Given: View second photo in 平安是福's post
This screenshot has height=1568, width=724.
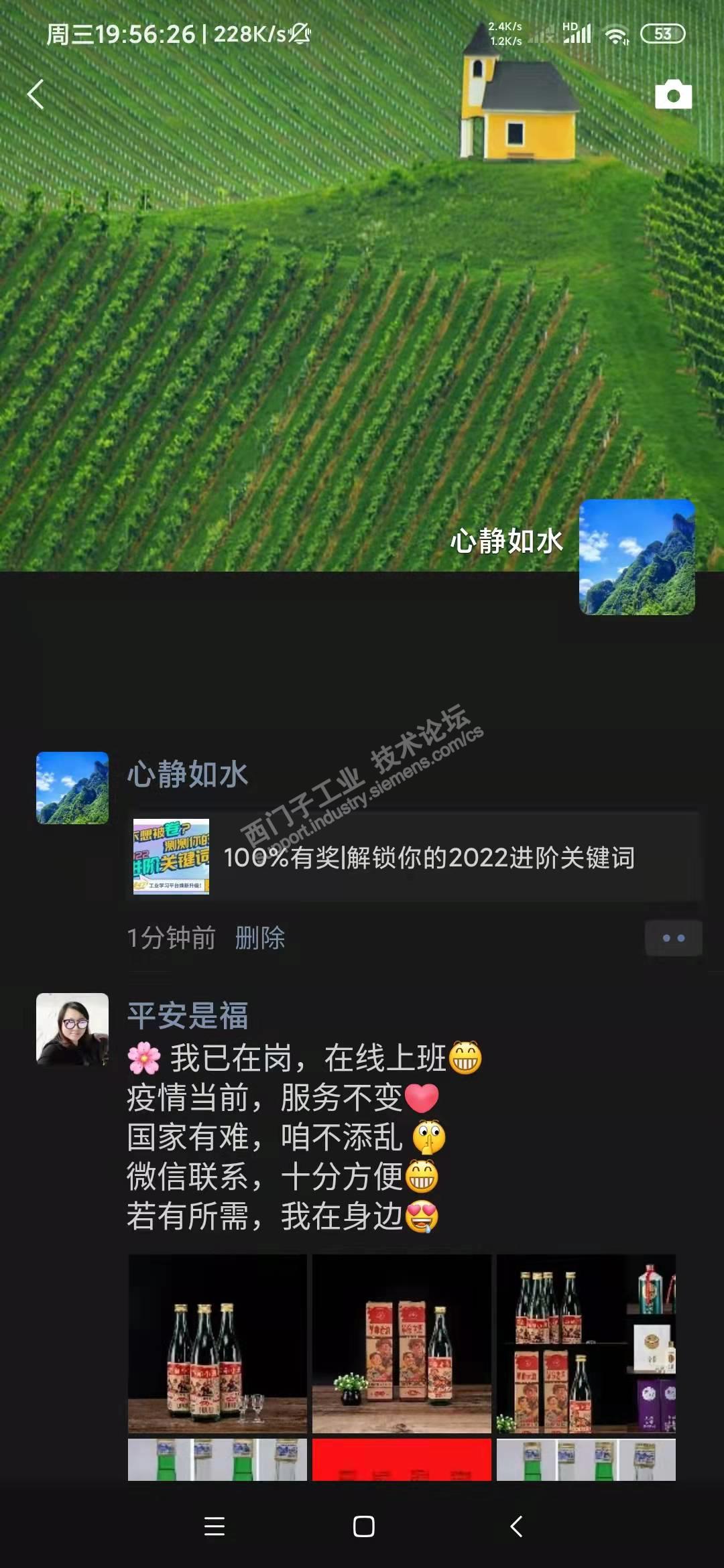Looking at the screenshot, I should (x=402, y=1344).
